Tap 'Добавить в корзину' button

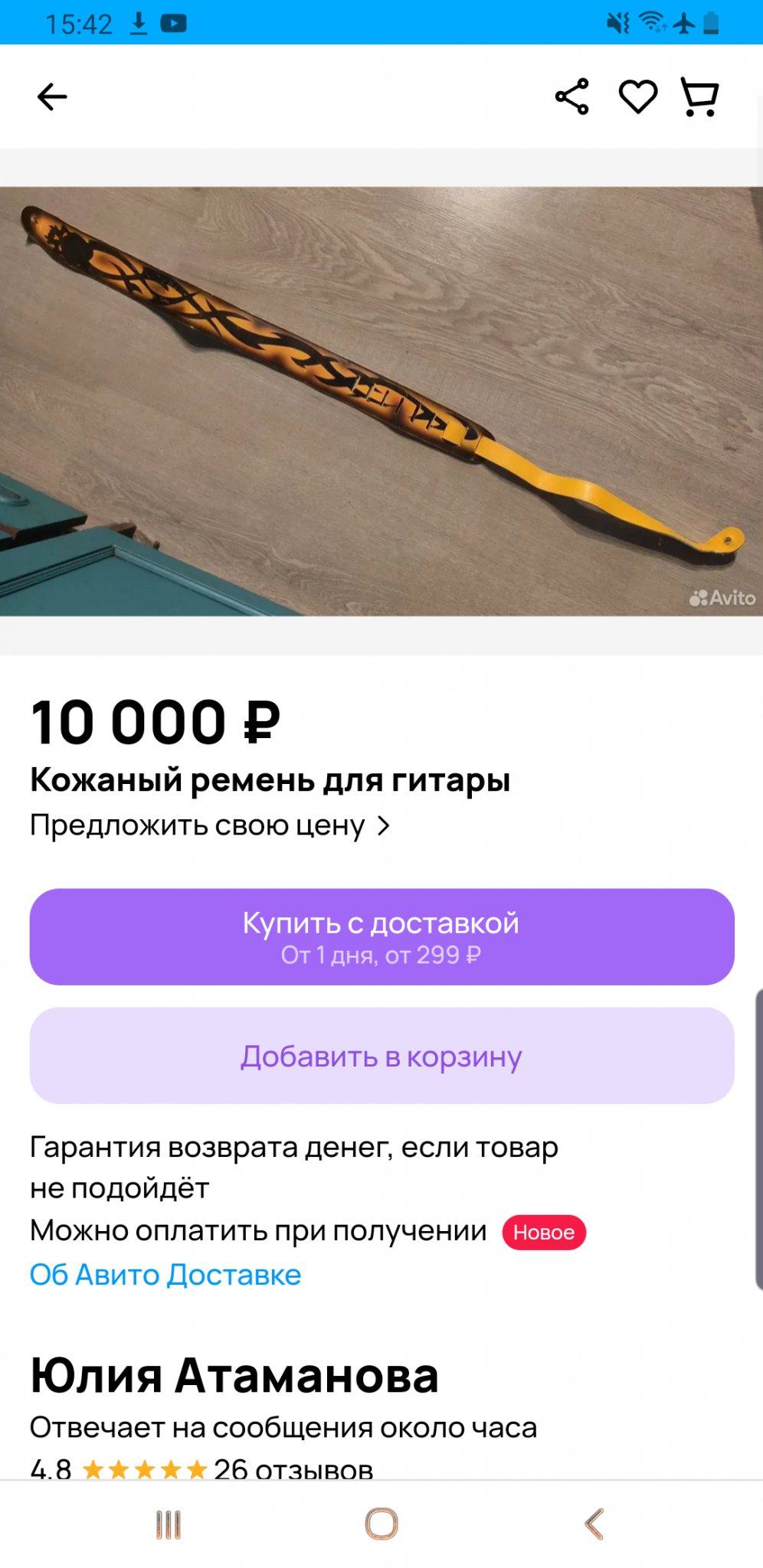pos(381,1056)
